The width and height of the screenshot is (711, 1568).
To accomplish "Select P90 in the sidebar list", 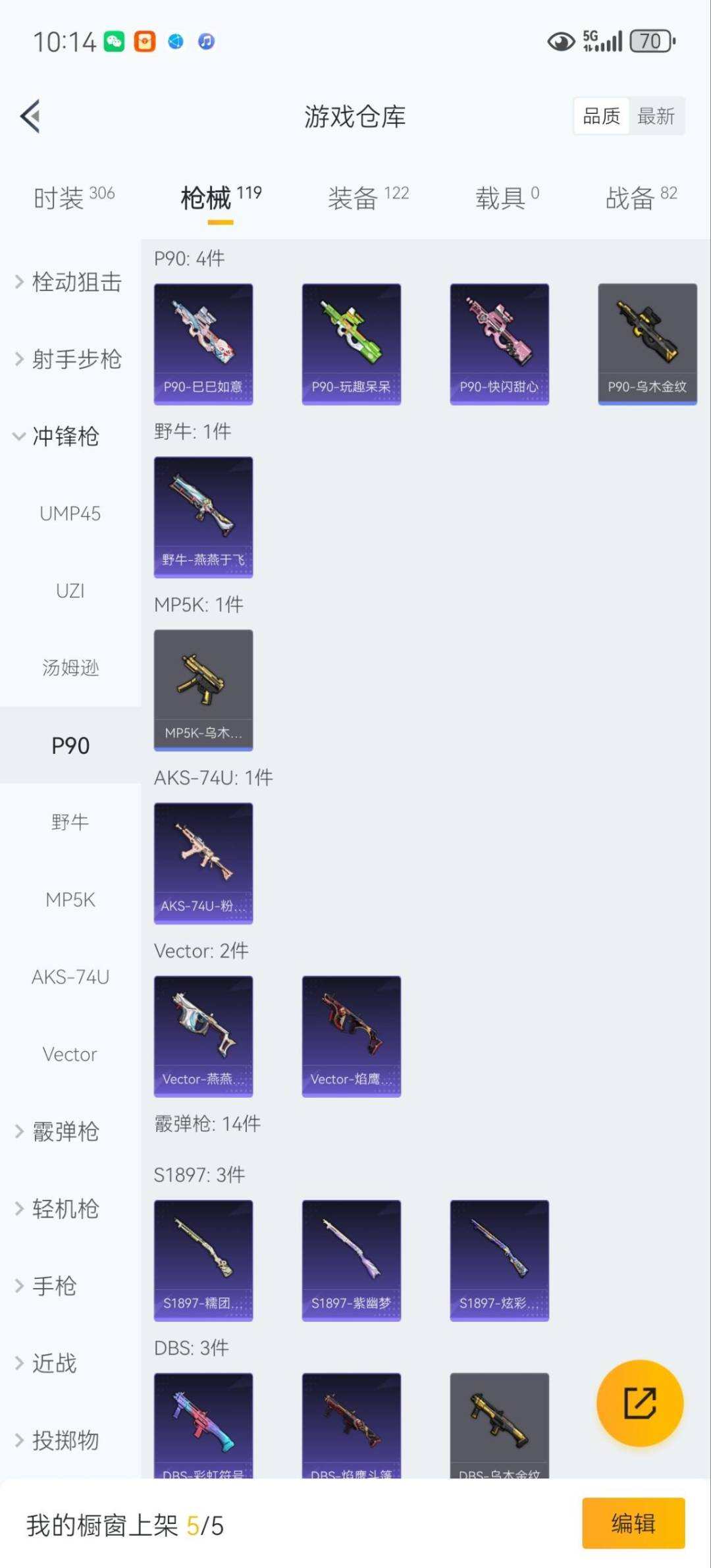I will coord(70,745).
